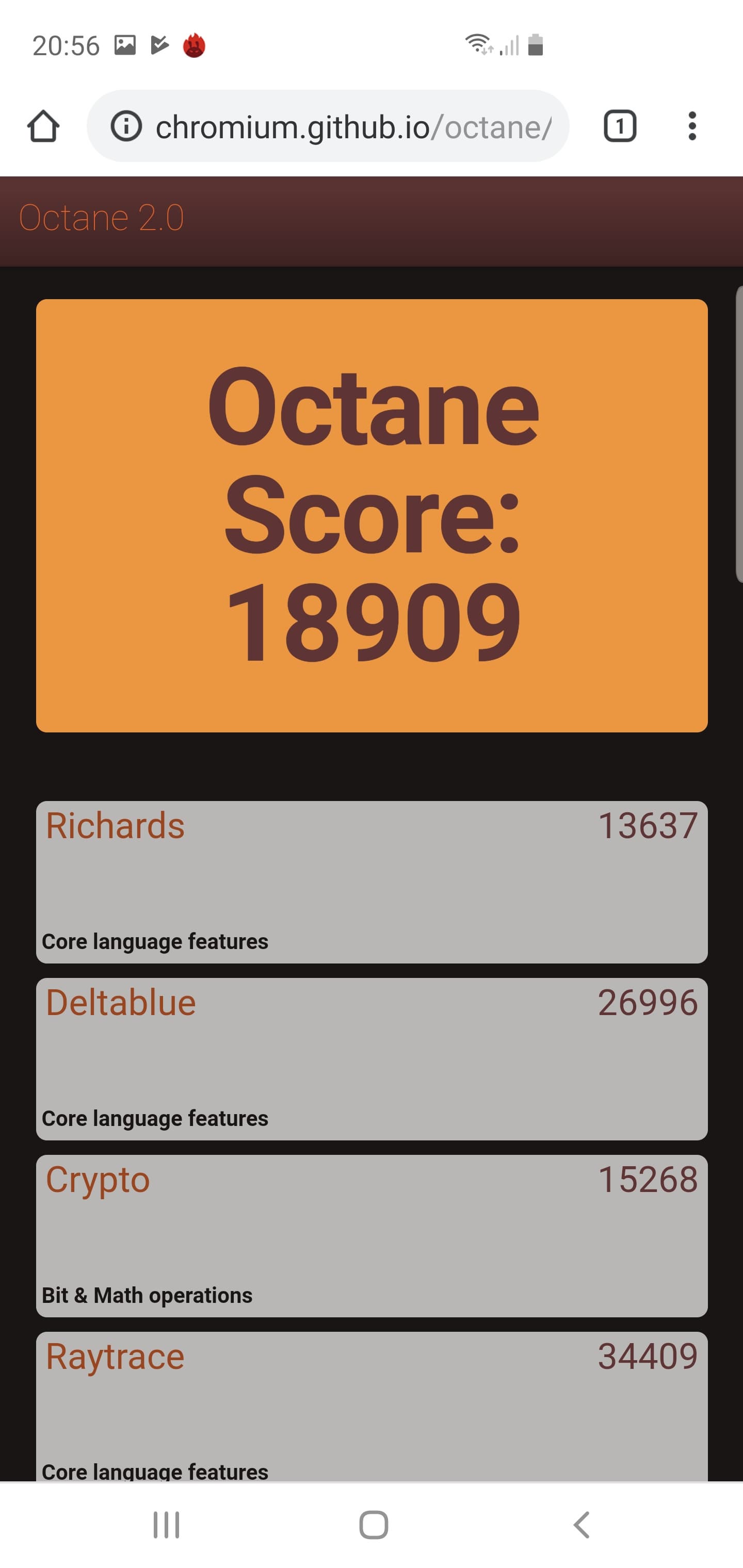
Task: Open Chrome's three-dot overflow menu
Action: point(692,126)
